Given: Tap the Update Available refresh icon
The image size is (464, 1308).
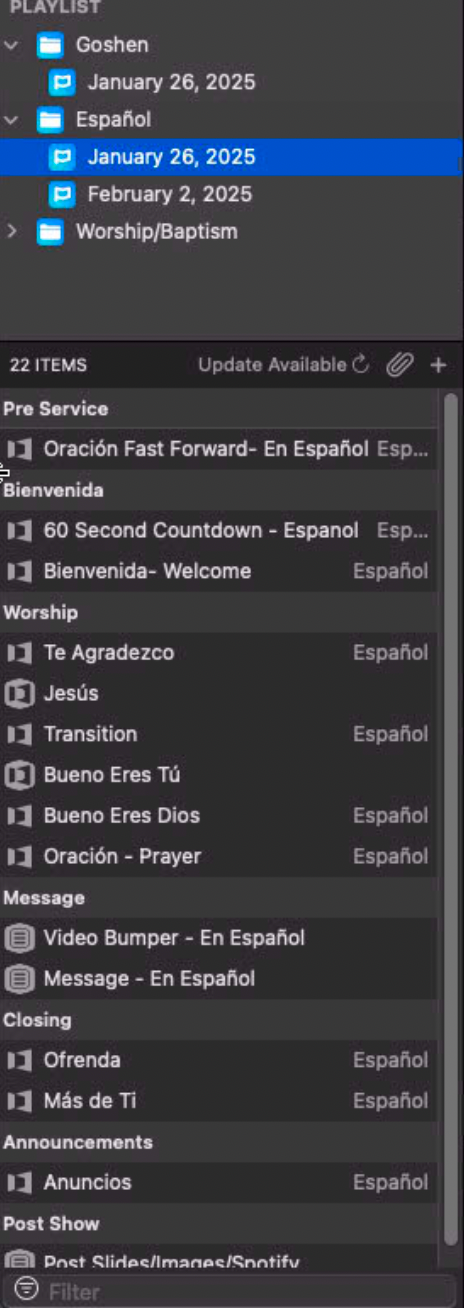Looking at the screenshot, I should 362,365.
